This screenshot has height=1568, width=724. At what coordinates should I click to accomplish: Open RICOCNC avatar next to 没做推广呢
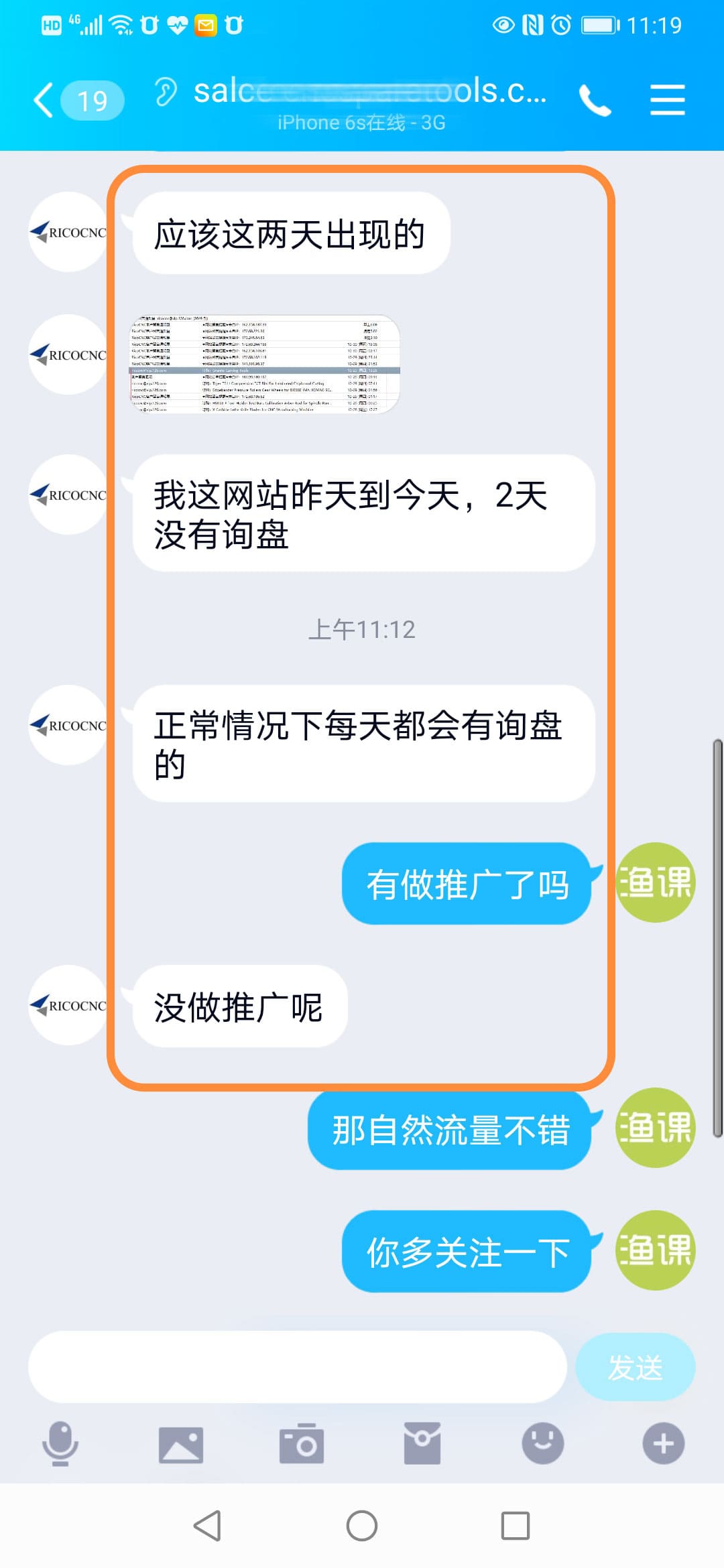(x=68, y=1005)
